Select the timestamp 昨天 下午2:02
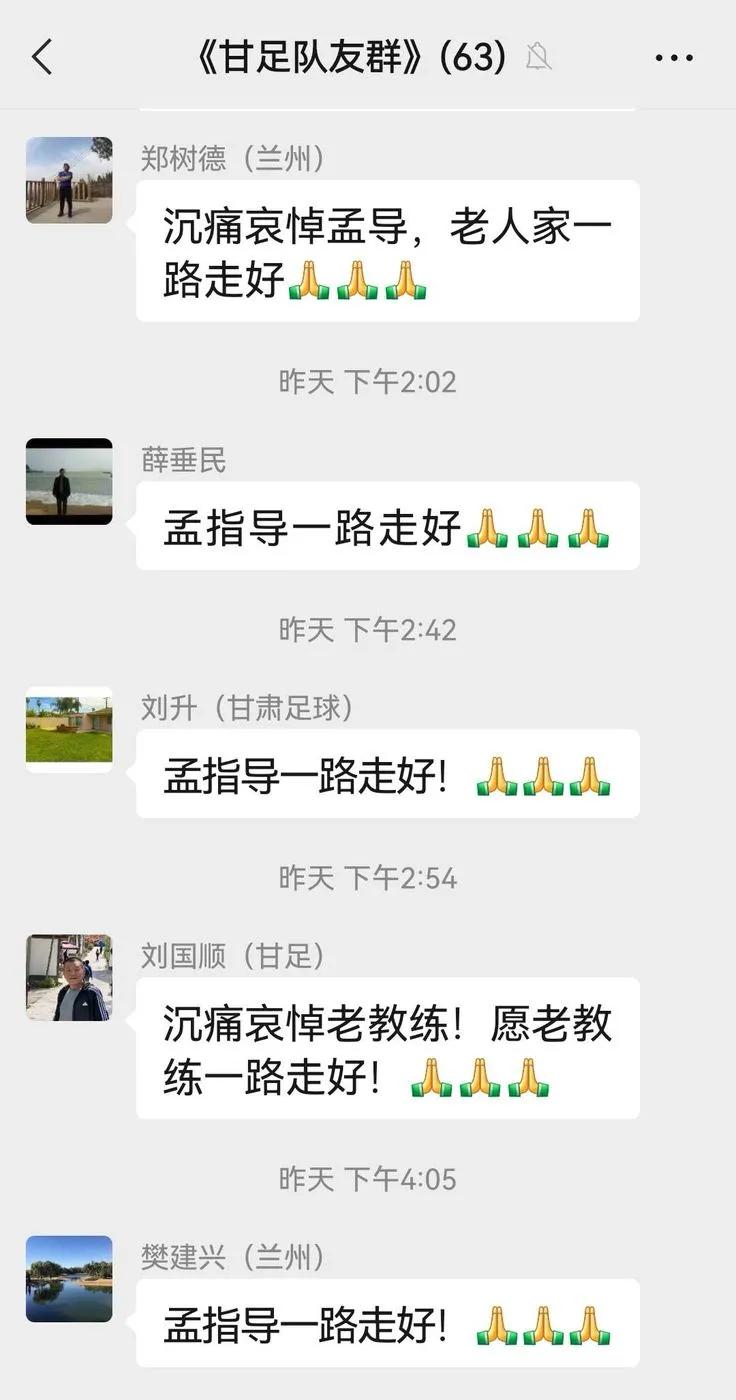This screenshot has height=1400, width=736. point(368,379)
